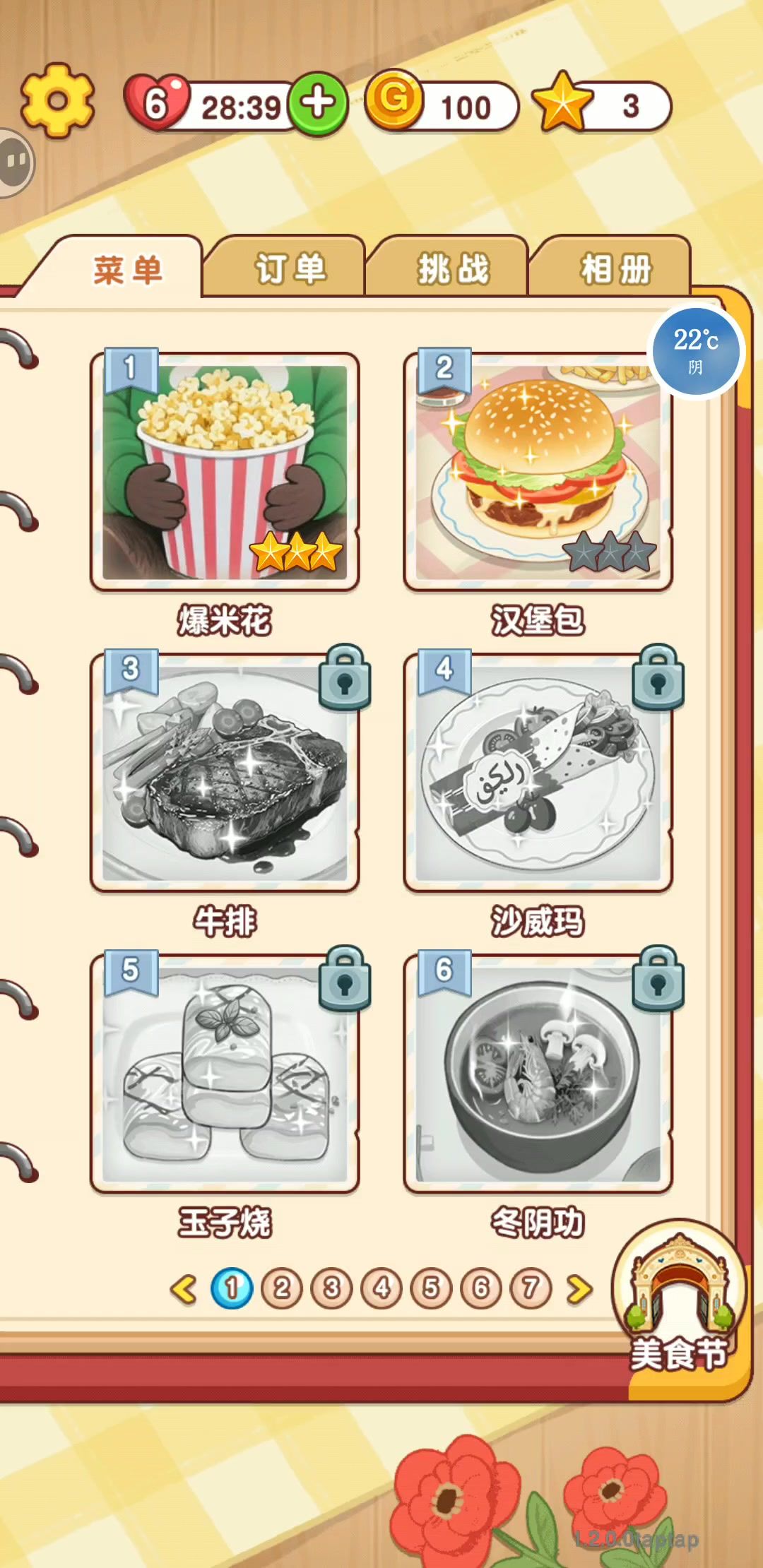
Task: Tap the locked 牛排 steak level
Action: (x=225, y=771)
